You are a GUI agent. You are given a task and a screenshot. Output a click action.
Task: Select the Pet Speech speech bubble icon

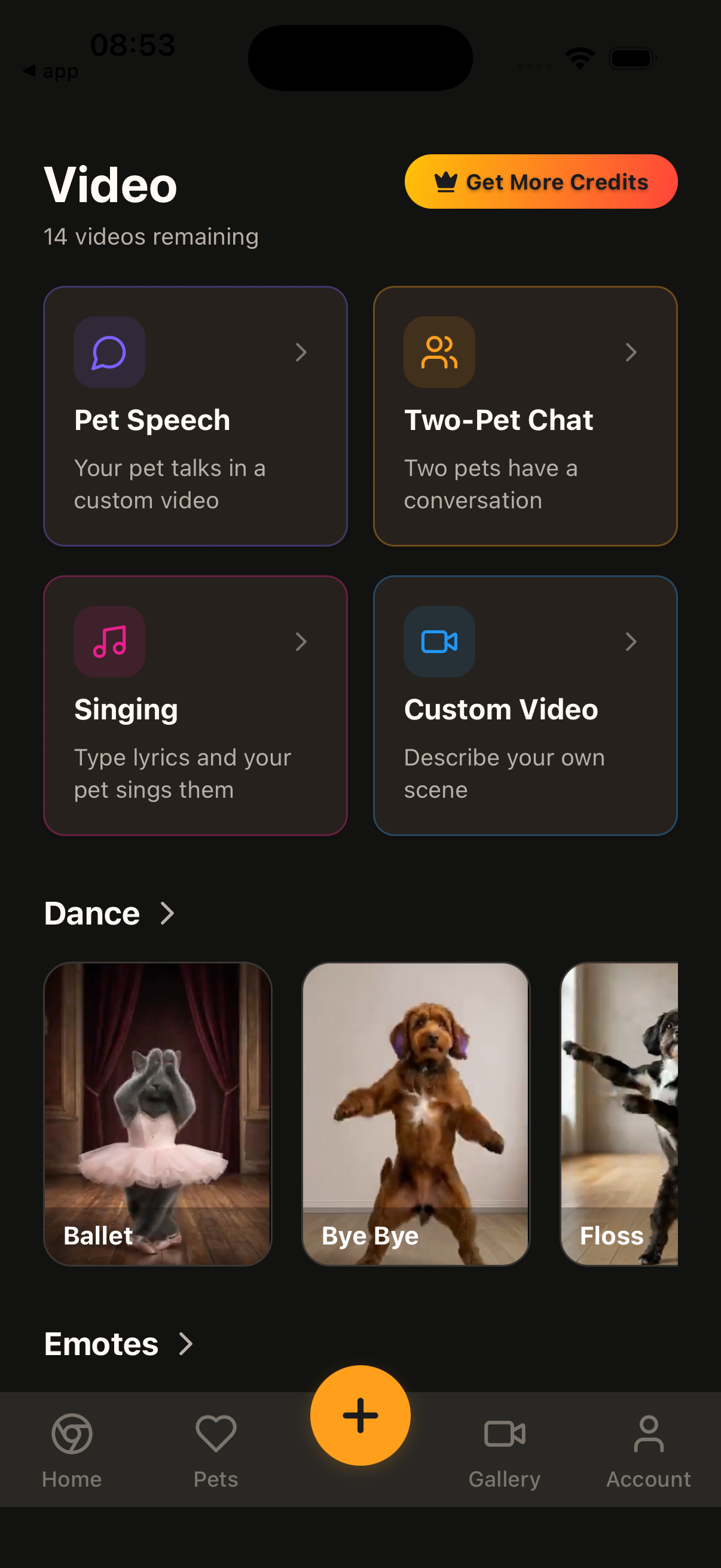click(x=109, y=353)
